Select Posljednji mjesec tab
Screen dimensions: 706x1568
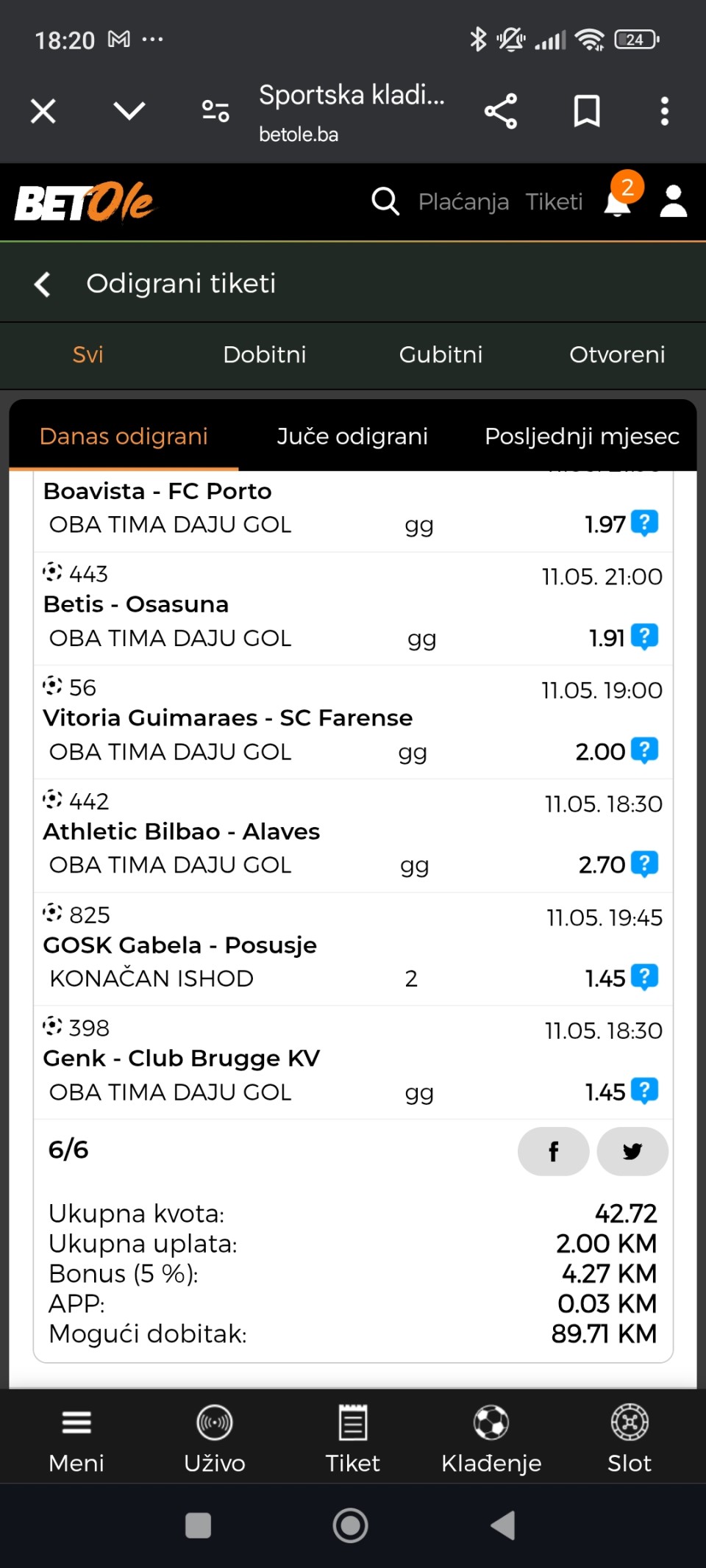(x=582, y=436)
